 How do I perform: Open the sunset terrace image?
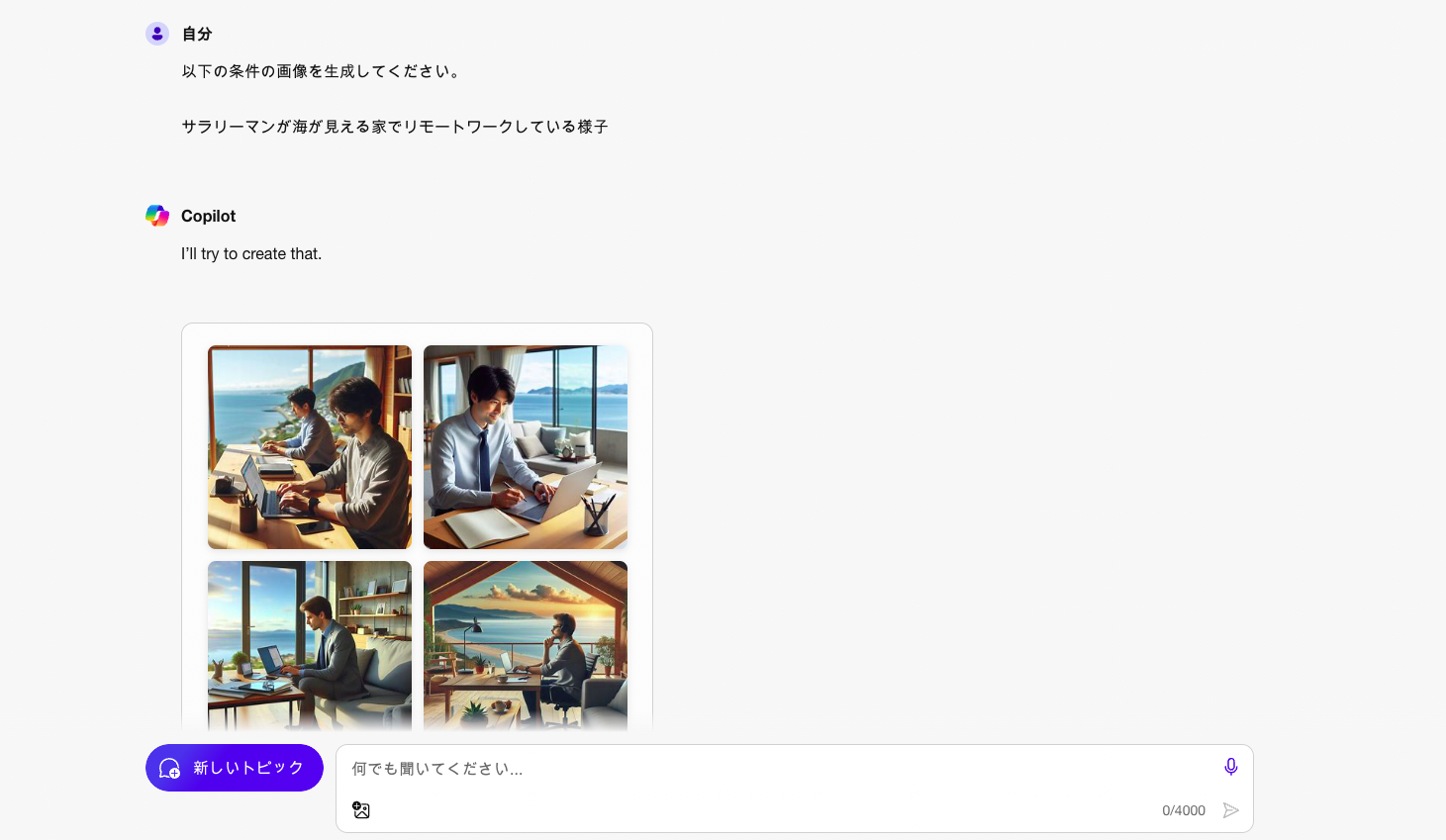point(526,643)
